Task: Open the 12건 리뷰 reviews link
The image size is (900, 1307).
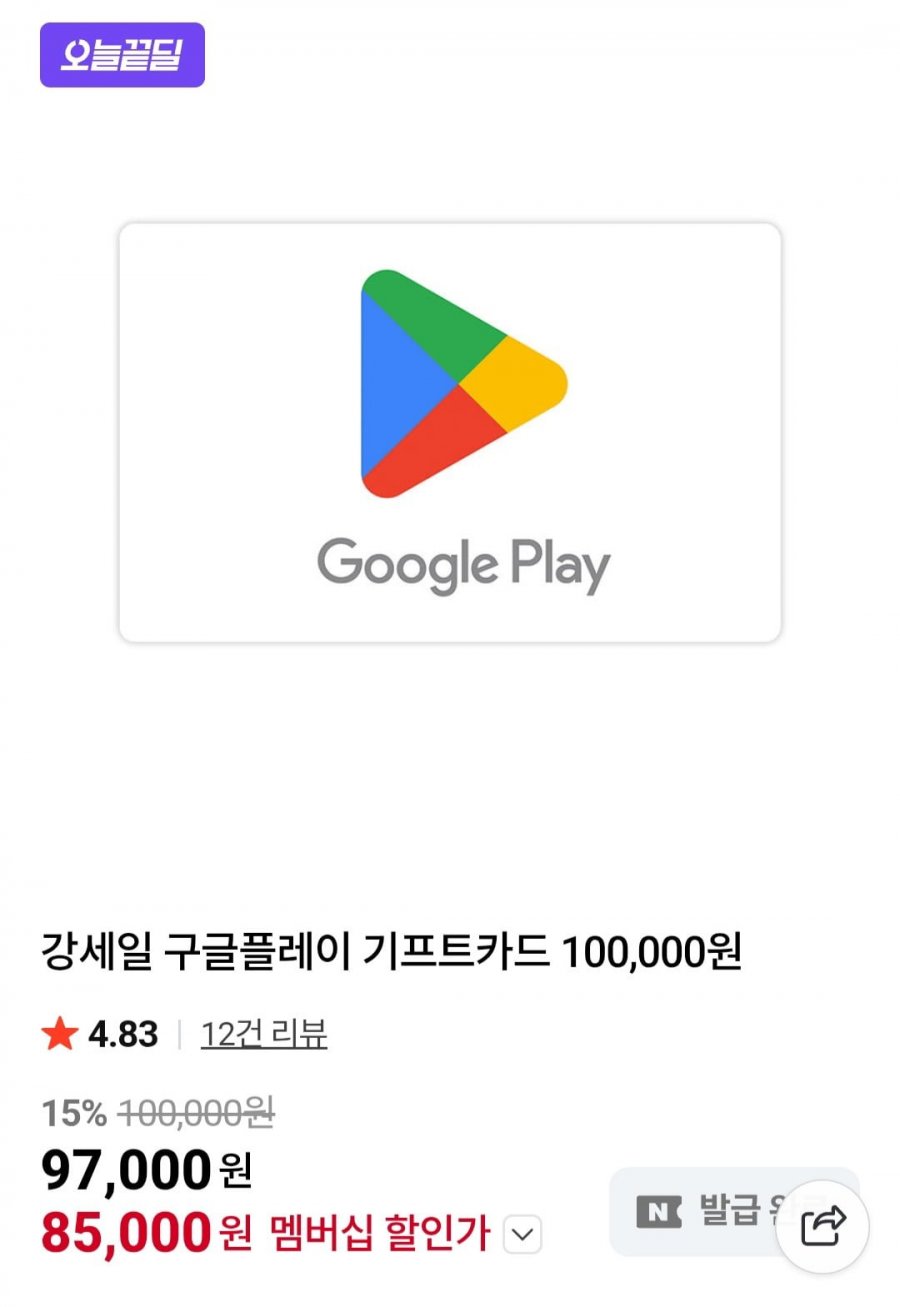Action: coord(264,1034)
